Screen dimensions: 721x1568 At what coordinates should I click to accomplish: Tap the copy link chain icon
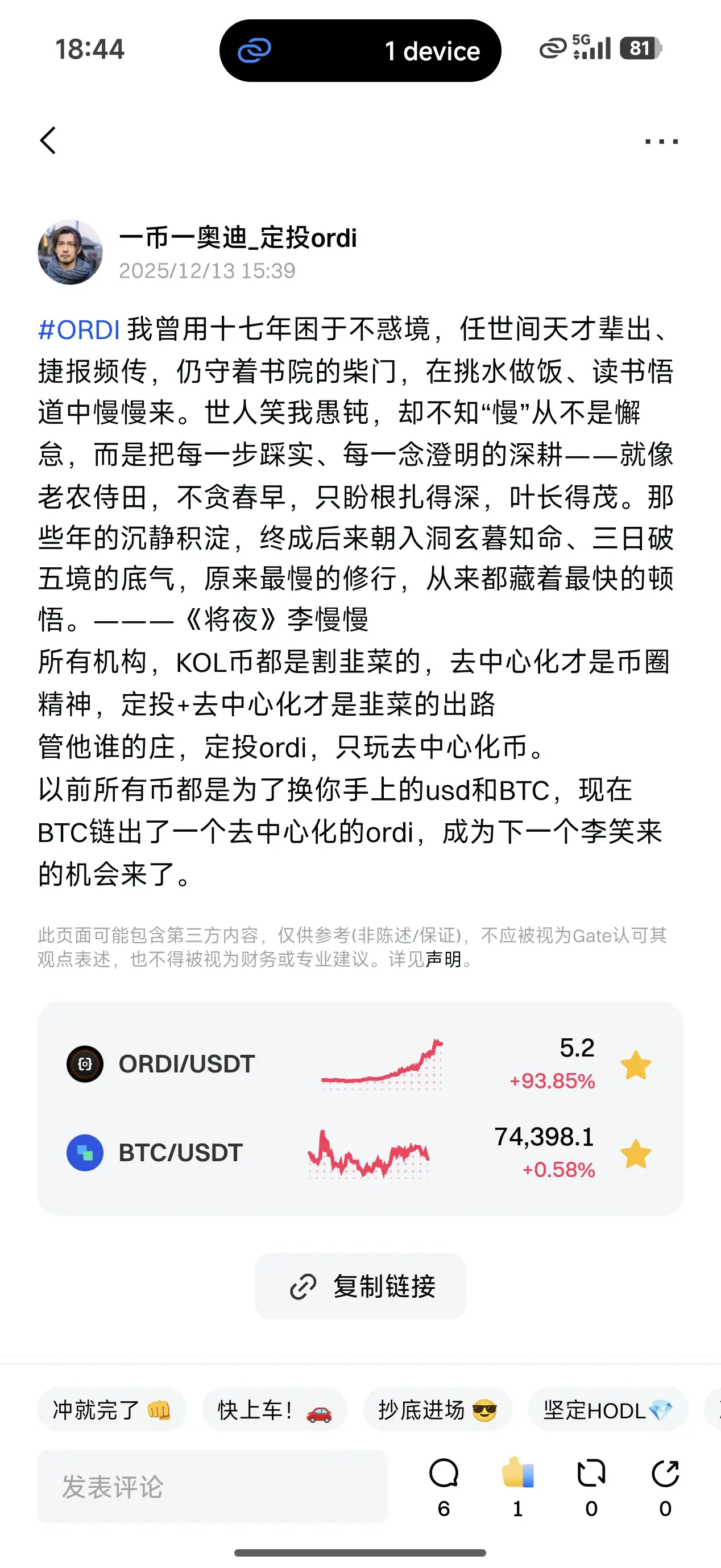302,1287
